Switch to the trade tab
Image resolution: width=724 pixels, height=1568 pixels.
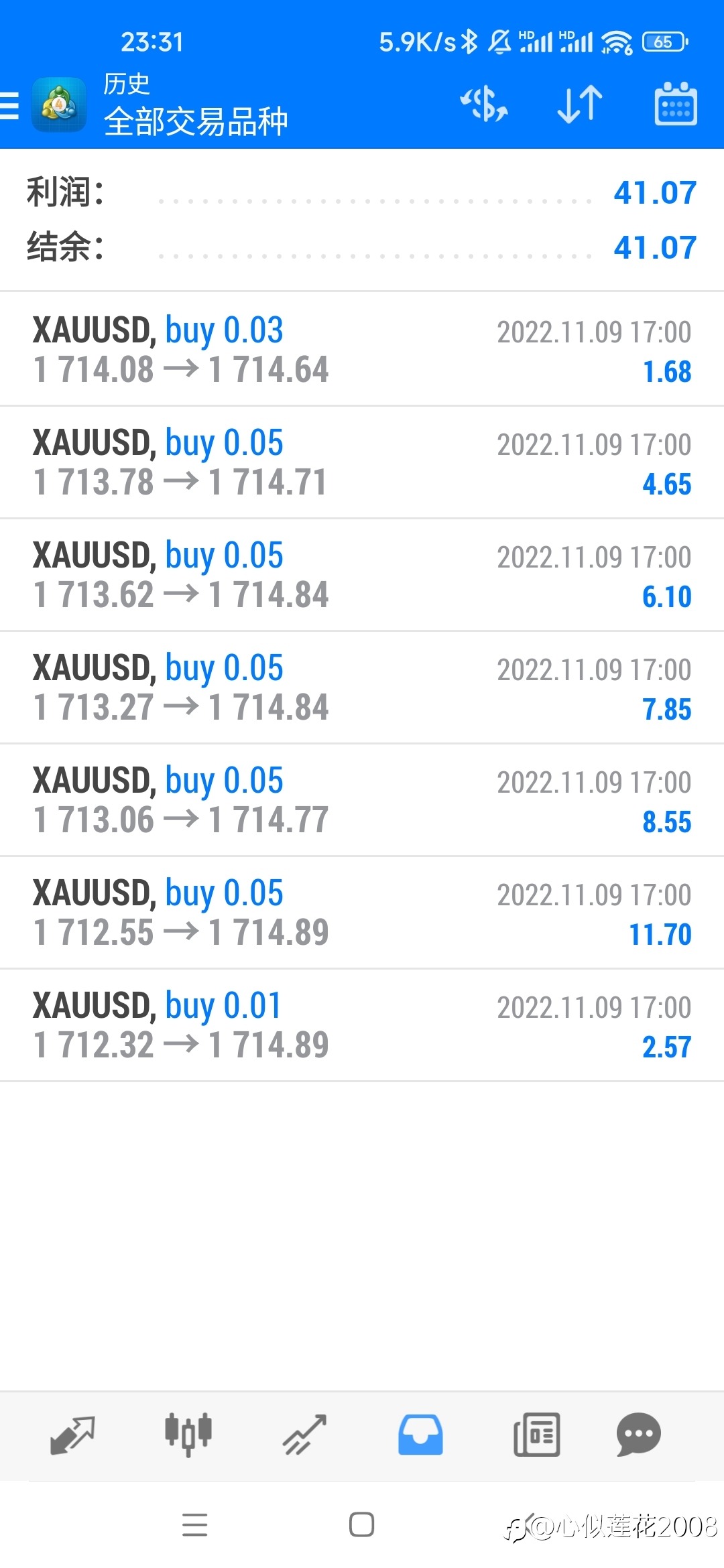click(304, 1435)
